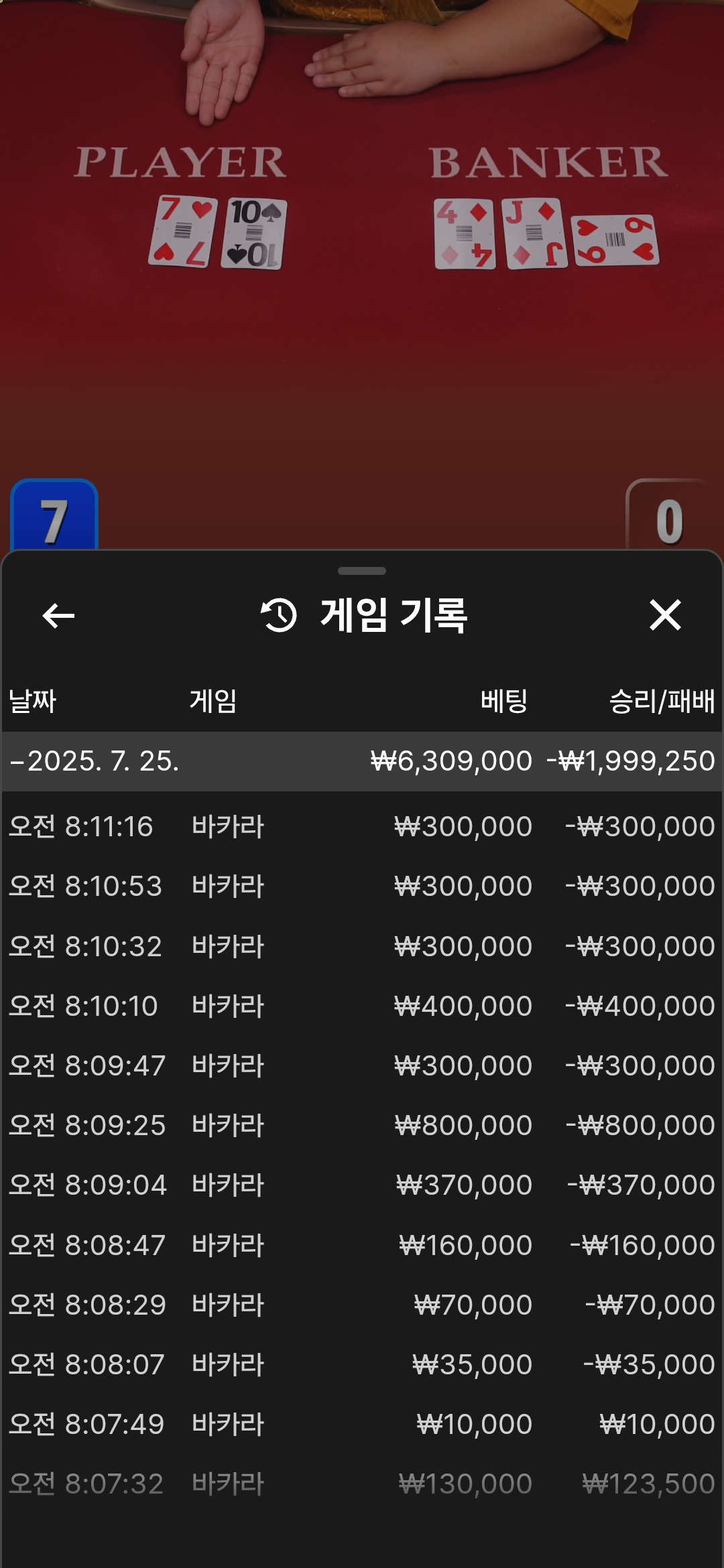The width and height of the screenshot is (724, 1568).
Task: Collapse the 2025. 7. 25. date group
Action: tap(362, 761)
